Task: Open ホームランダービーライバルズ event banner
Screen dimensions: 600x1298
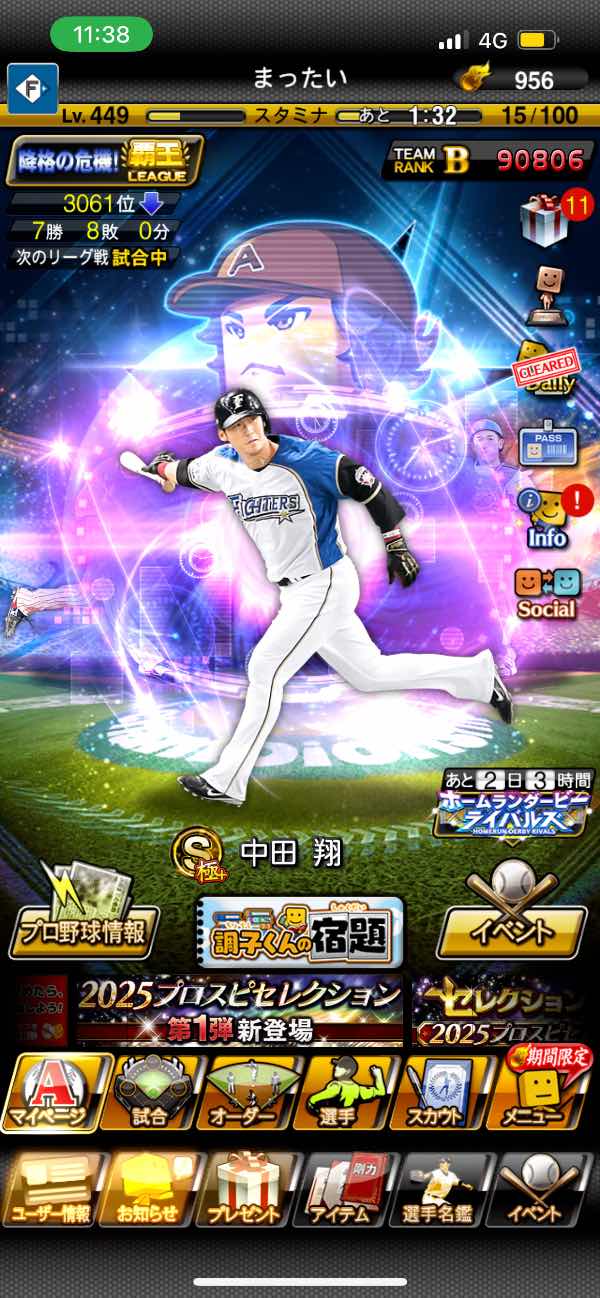Action: point(513,805)
